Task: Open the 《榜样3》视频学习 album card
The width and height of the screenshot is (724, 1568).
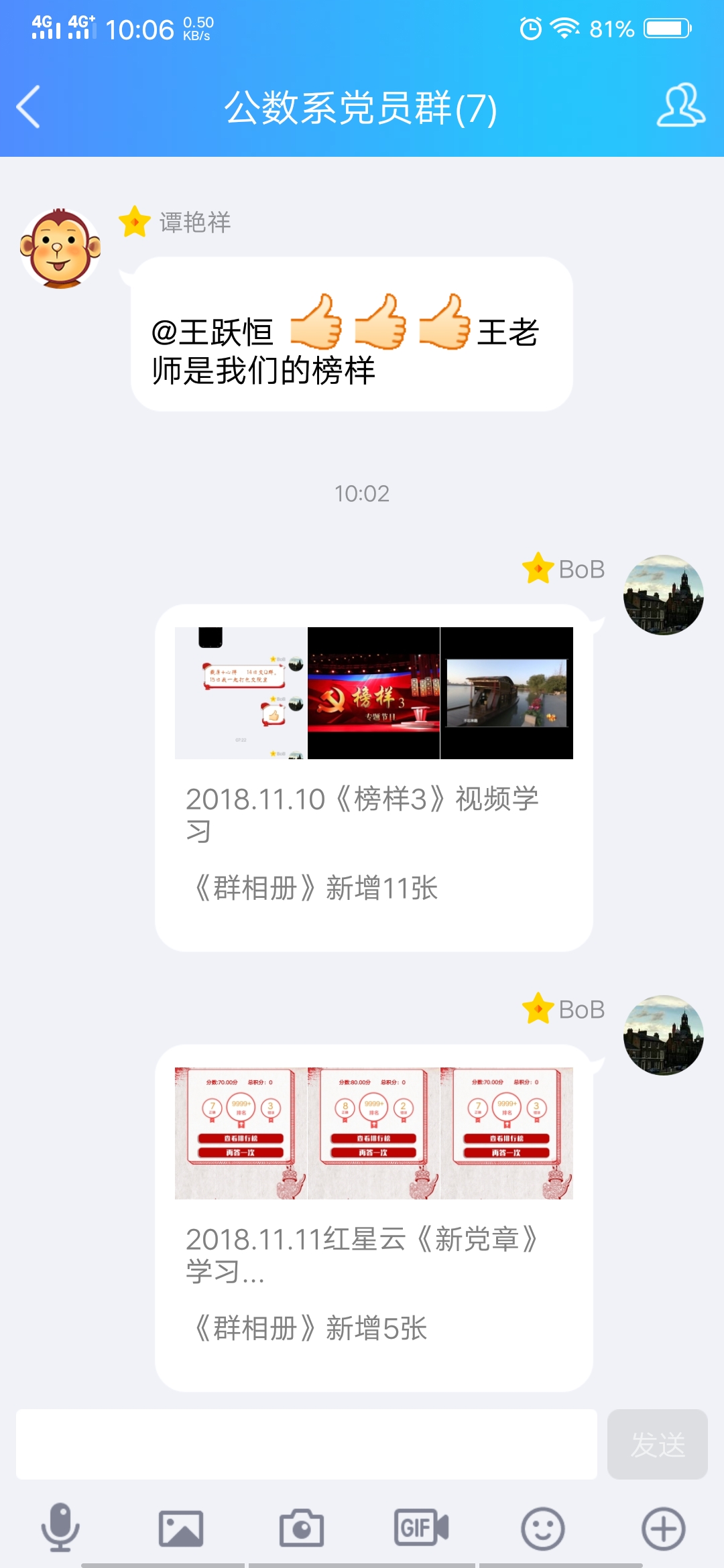Action: 373,777
